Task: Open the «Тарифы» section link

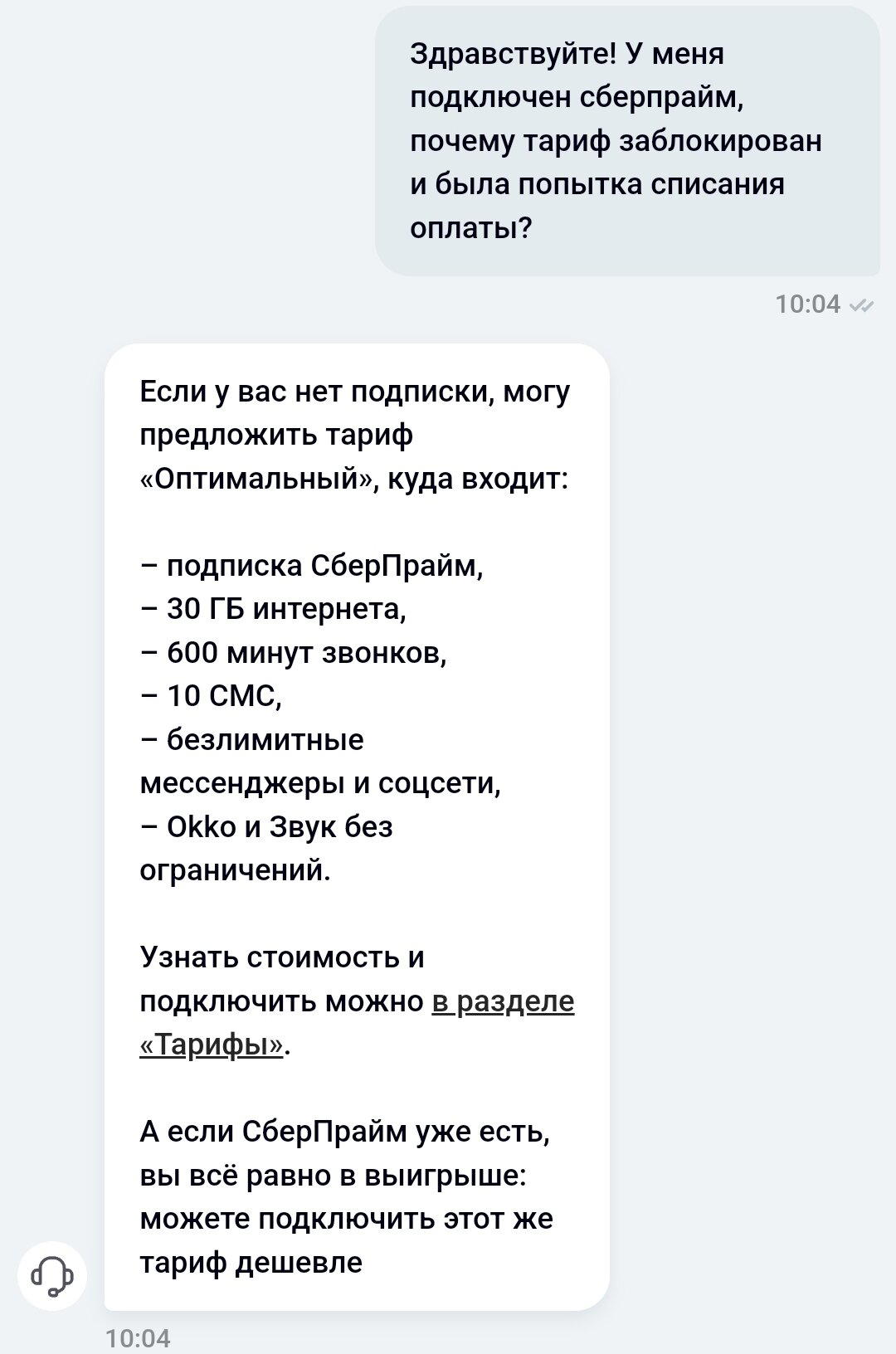Action: coord(503,1002)
